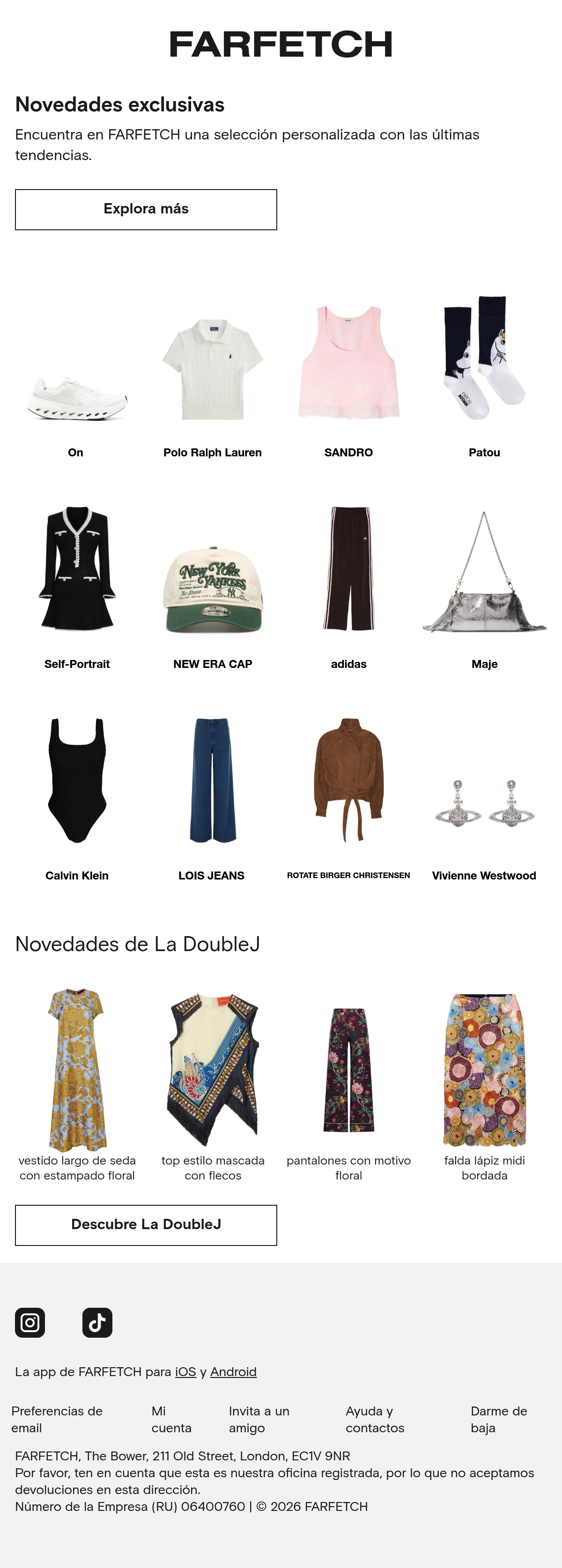
Task: Open Ayuda y contactos
Action: click(x=375, y=1419)
